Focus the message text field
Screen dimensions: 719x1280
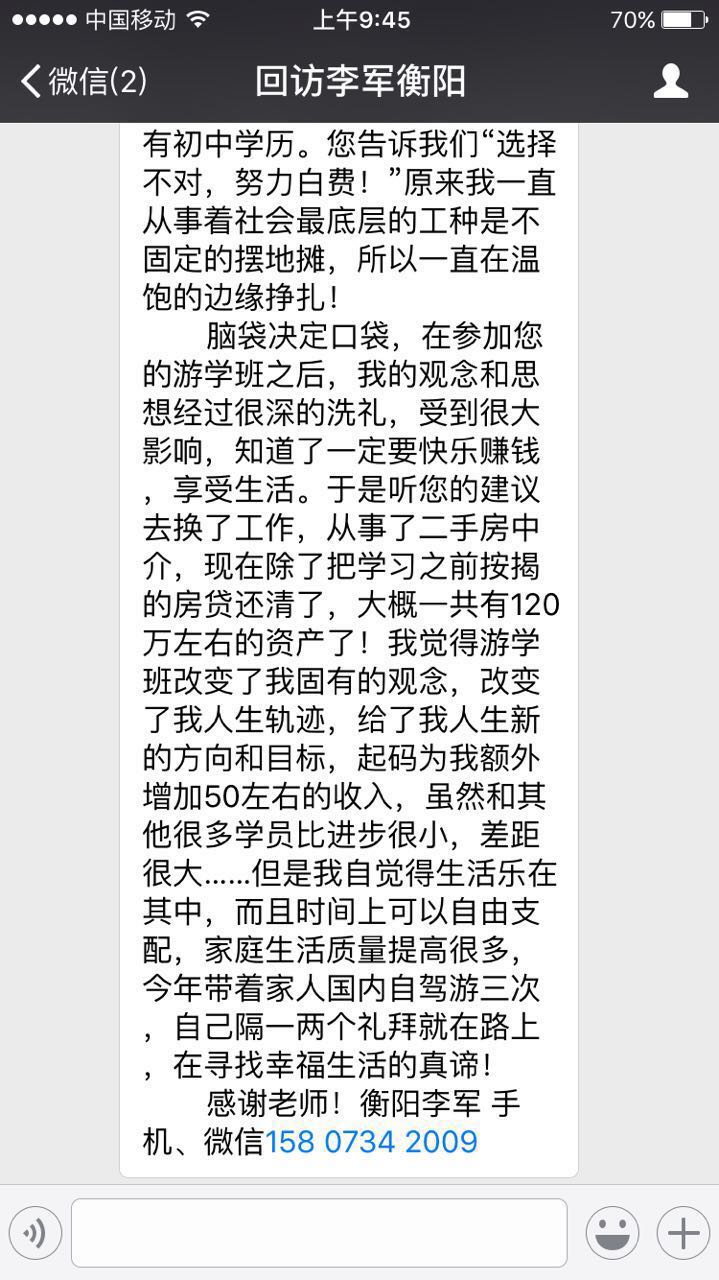tap(319, 1233)
